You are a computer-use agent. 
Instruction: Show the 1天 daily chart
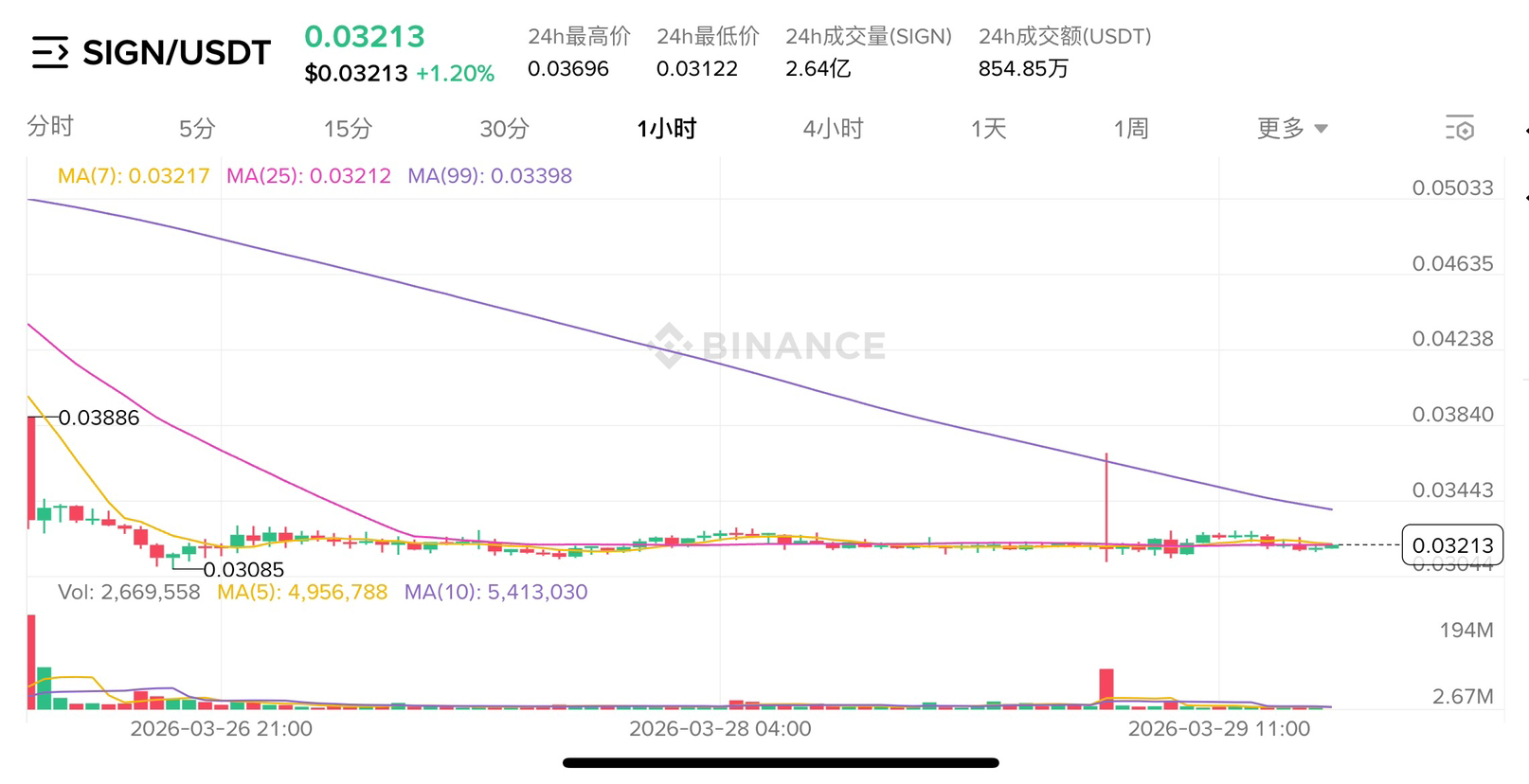coord(988,129)
